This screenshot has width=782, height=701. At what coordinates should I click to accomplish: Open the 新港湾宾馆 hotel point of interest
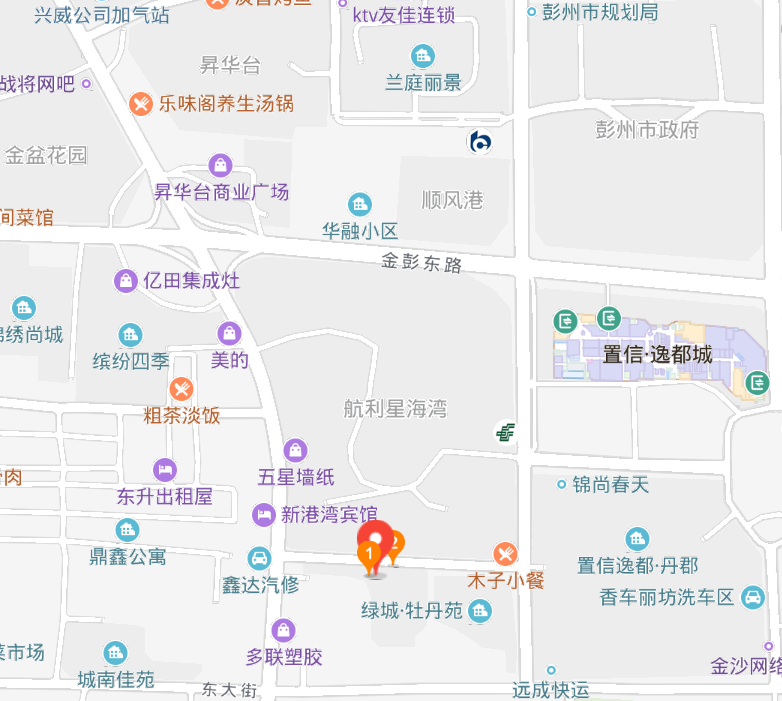tap(264, 515)
